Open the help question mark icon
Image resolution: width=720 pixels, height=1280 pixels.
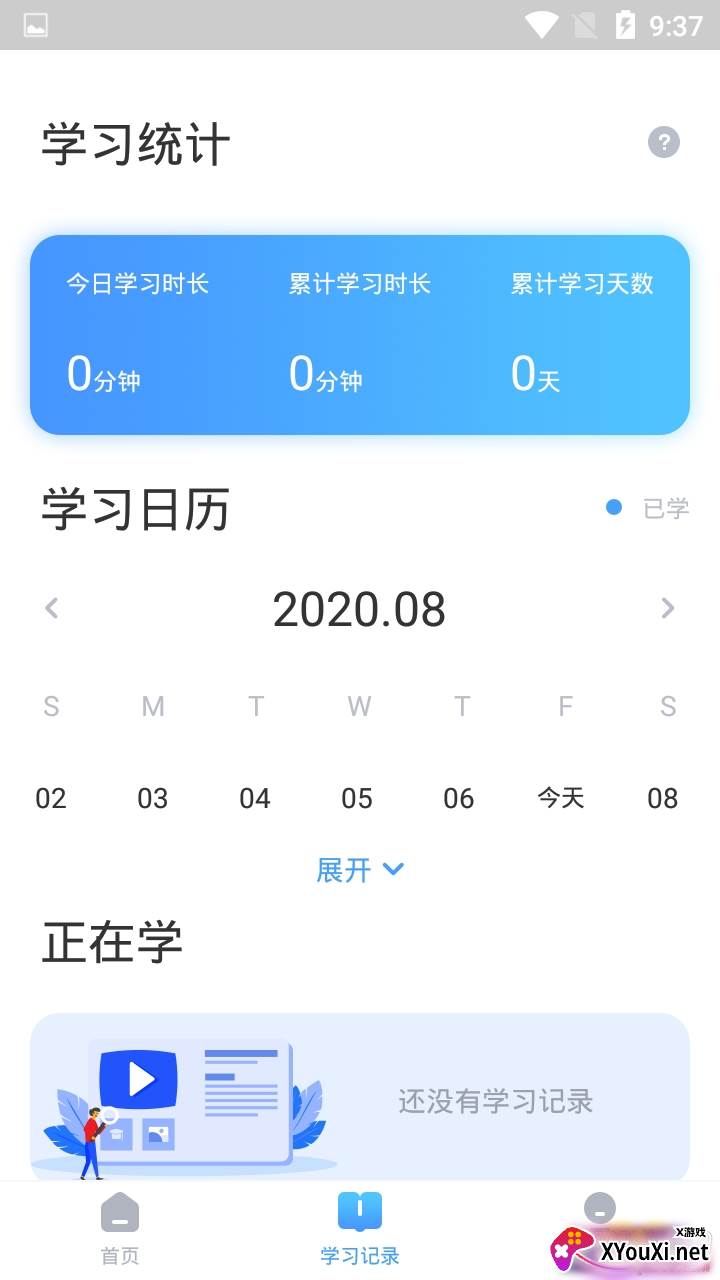tap(663, 142)
